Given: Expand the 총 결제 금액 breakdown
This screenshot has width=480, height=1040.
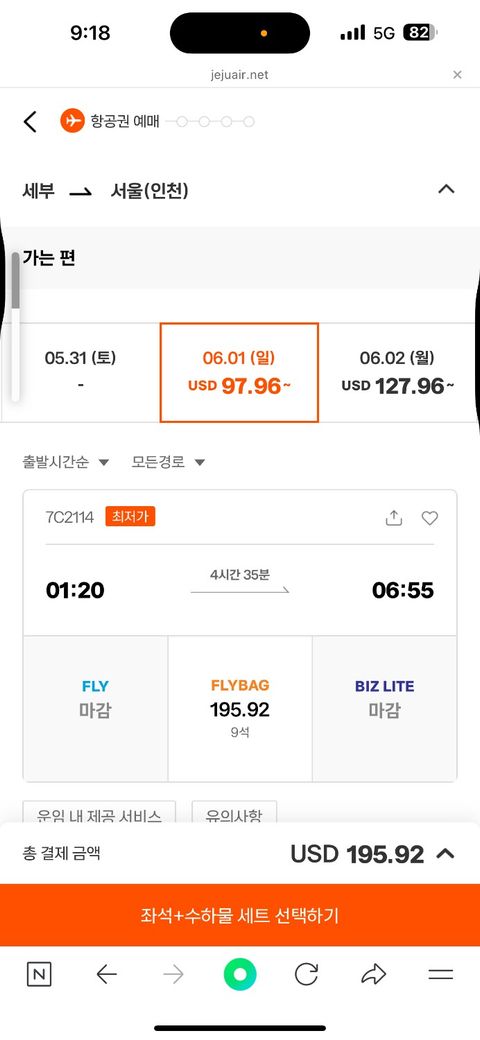Looking at the screenshot, I should point(446,854).
